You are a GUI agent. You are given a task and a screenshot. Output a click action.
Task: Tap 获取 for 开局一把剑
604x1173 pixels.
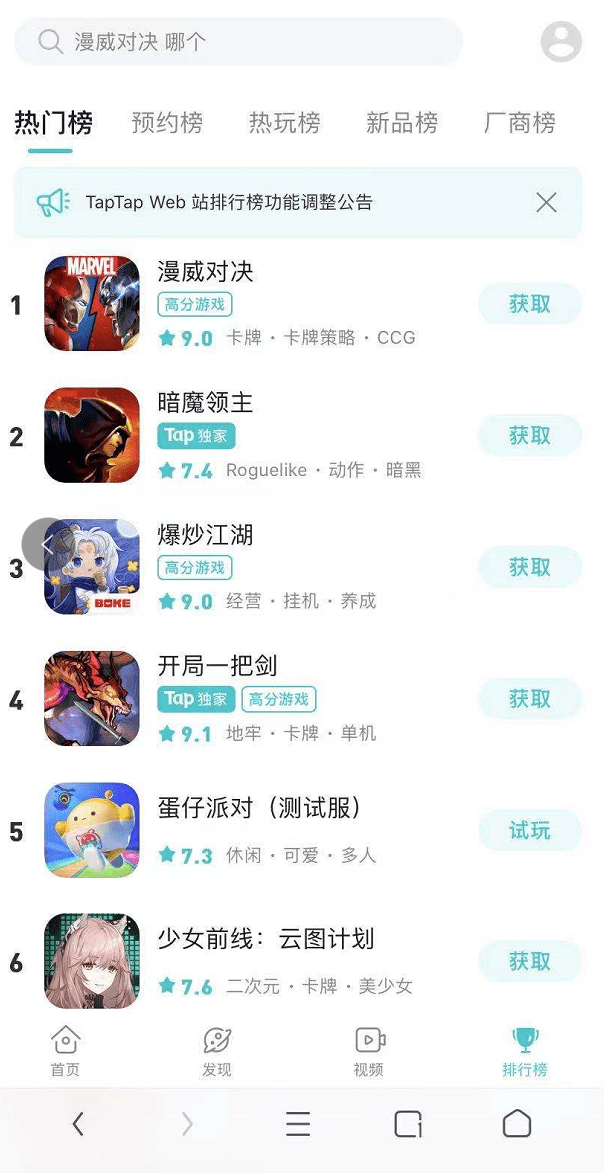[529, 699]
